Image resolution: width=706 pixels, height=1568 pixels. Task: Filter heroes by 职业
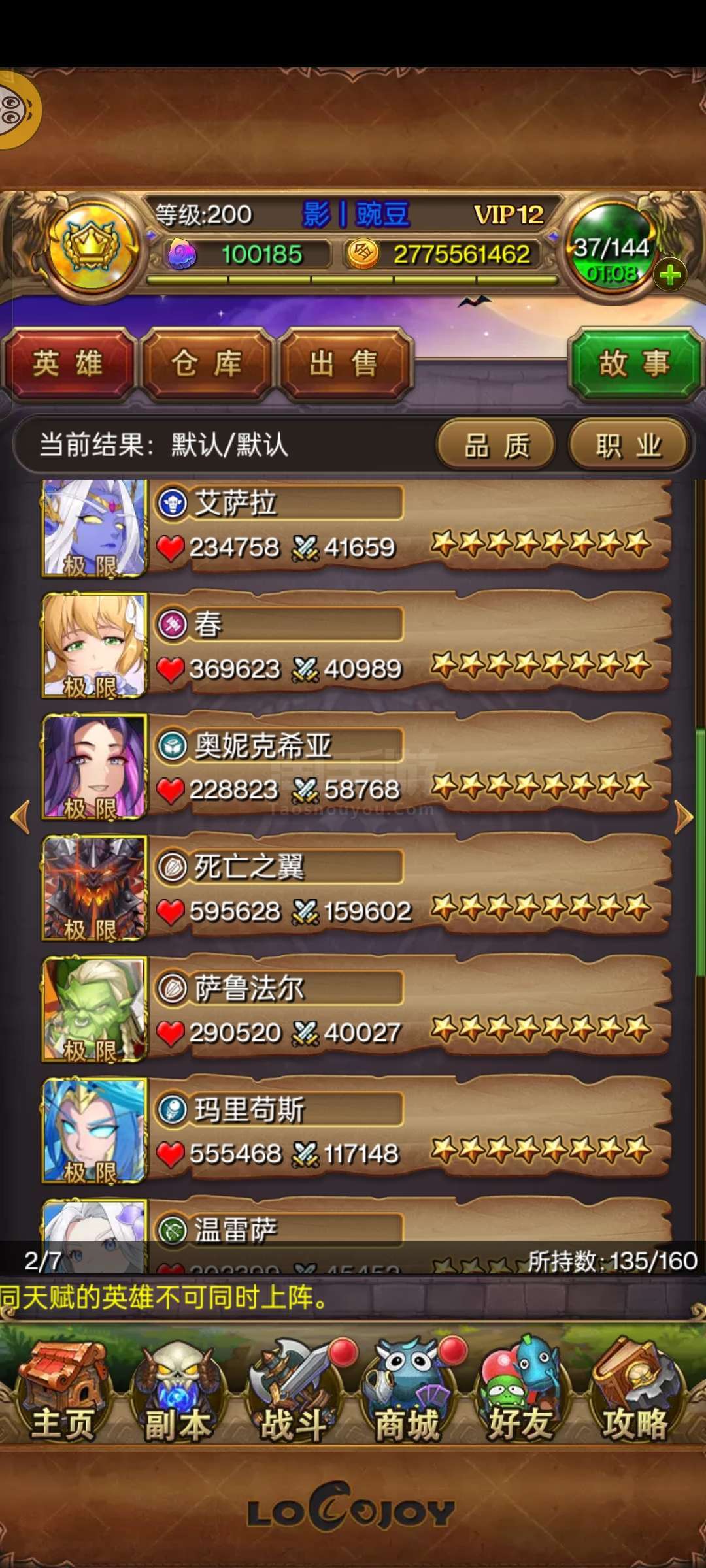pyautogui.click(x=629, y=445)
